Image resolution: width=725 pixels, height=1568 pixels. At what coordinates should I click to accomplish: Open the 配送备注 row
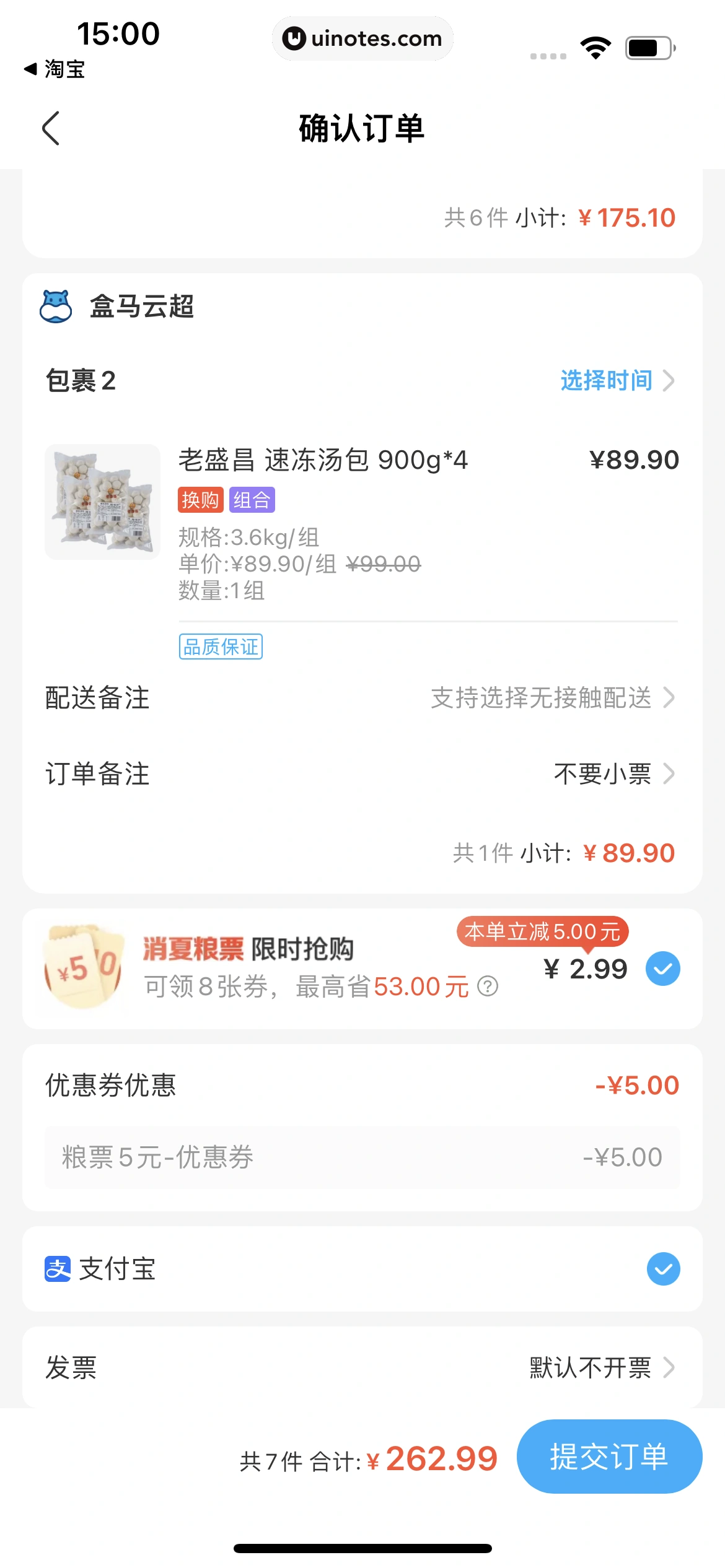click(362, 698)
